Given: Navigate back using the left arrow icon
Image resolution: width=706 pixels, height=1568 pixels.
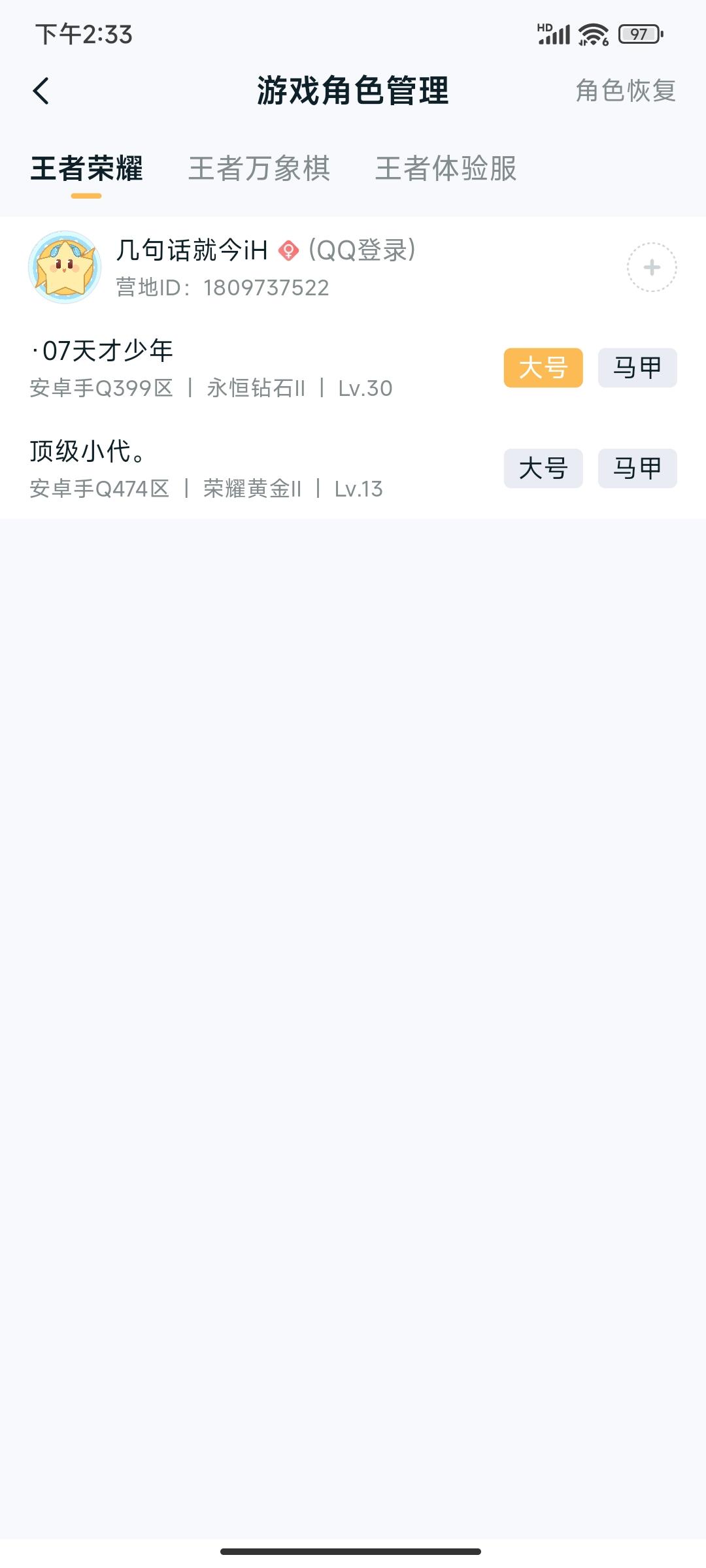Looking at the screenshot, I should (x=41, y=91).
